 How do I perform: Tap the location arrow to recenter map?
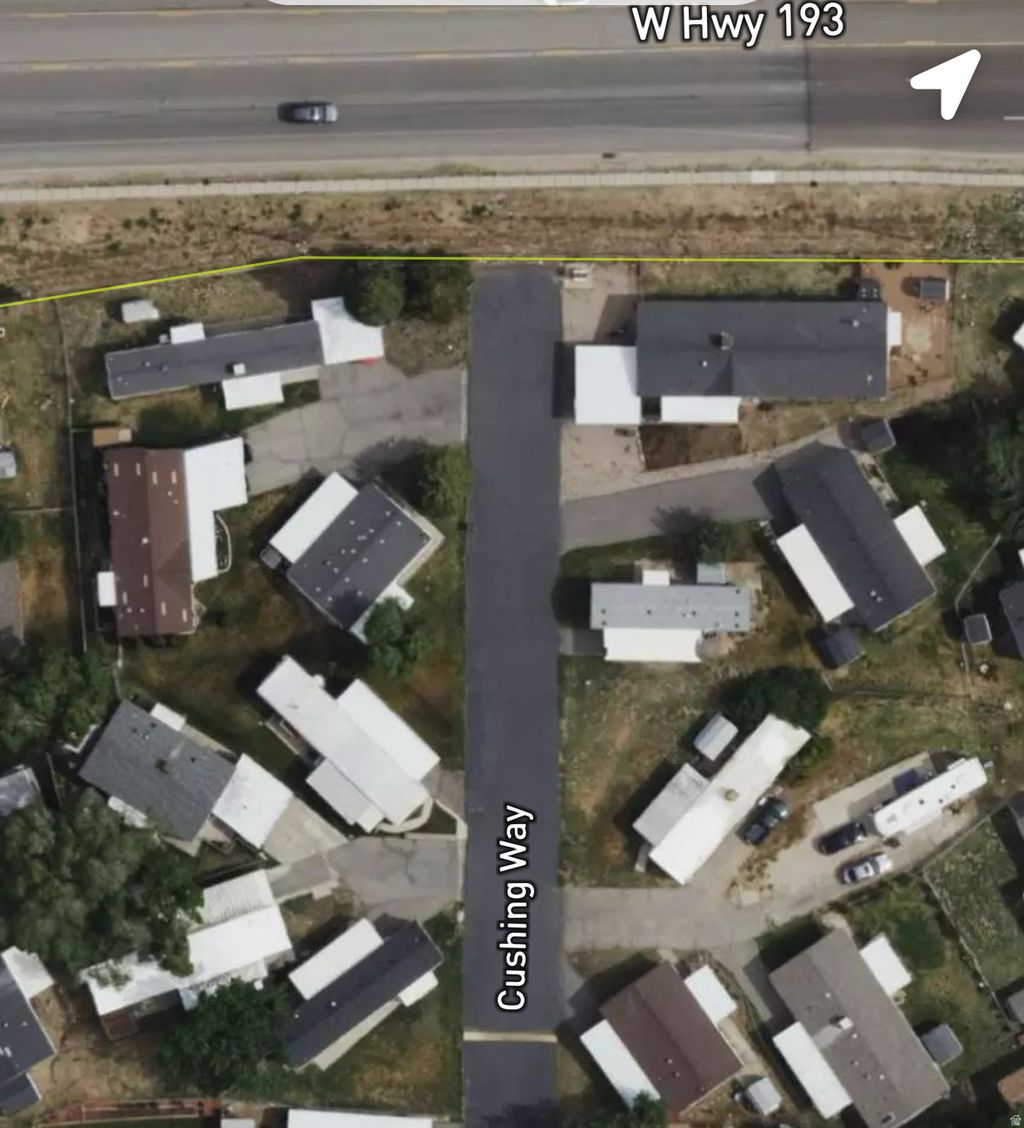click(945, 84)
